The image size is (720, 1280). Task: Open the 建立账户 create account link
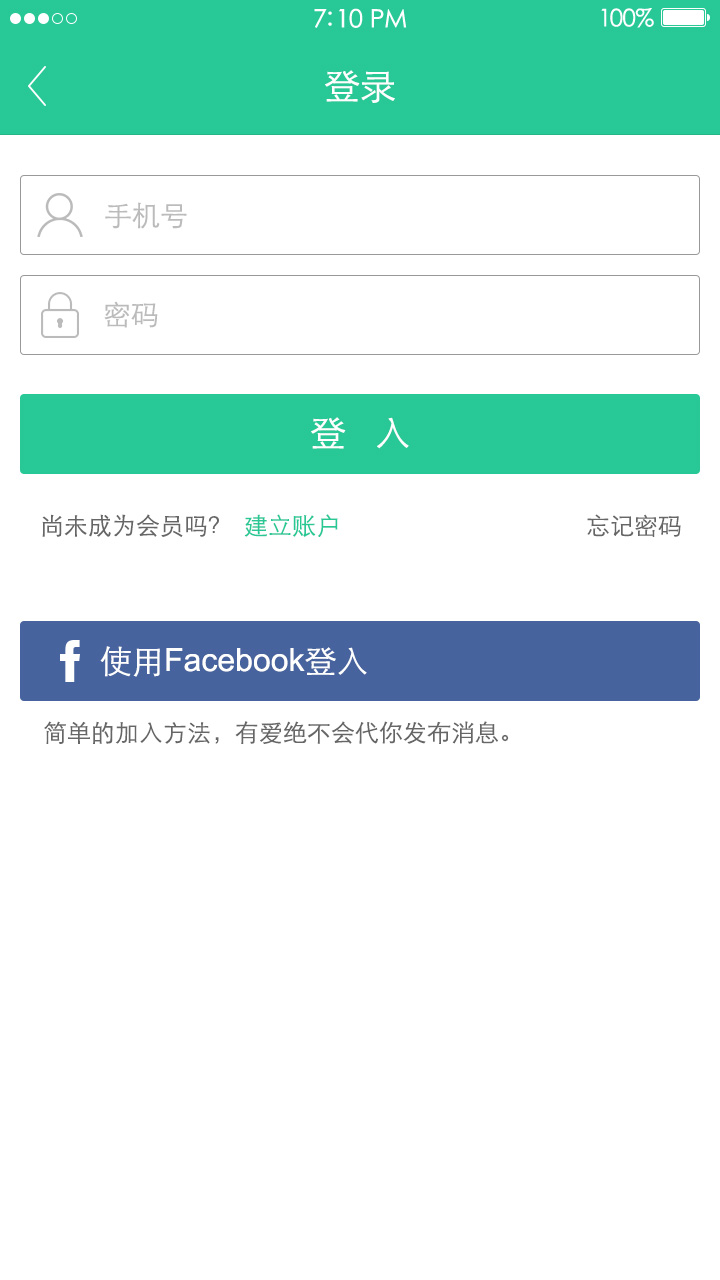(292, 526)
